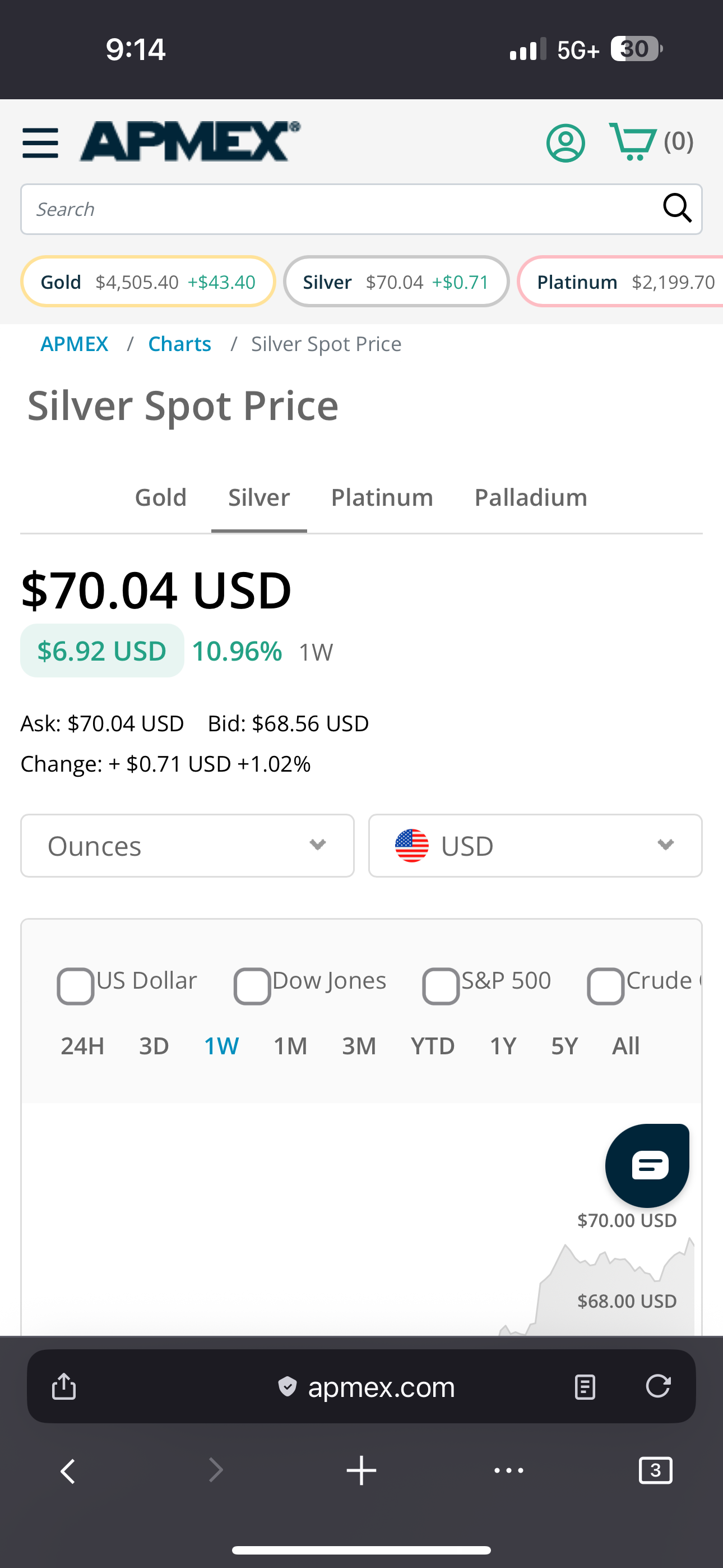Screen dimensions: 723x1568
Task: Go to Charts breadcrumb link
Action: 179,344
